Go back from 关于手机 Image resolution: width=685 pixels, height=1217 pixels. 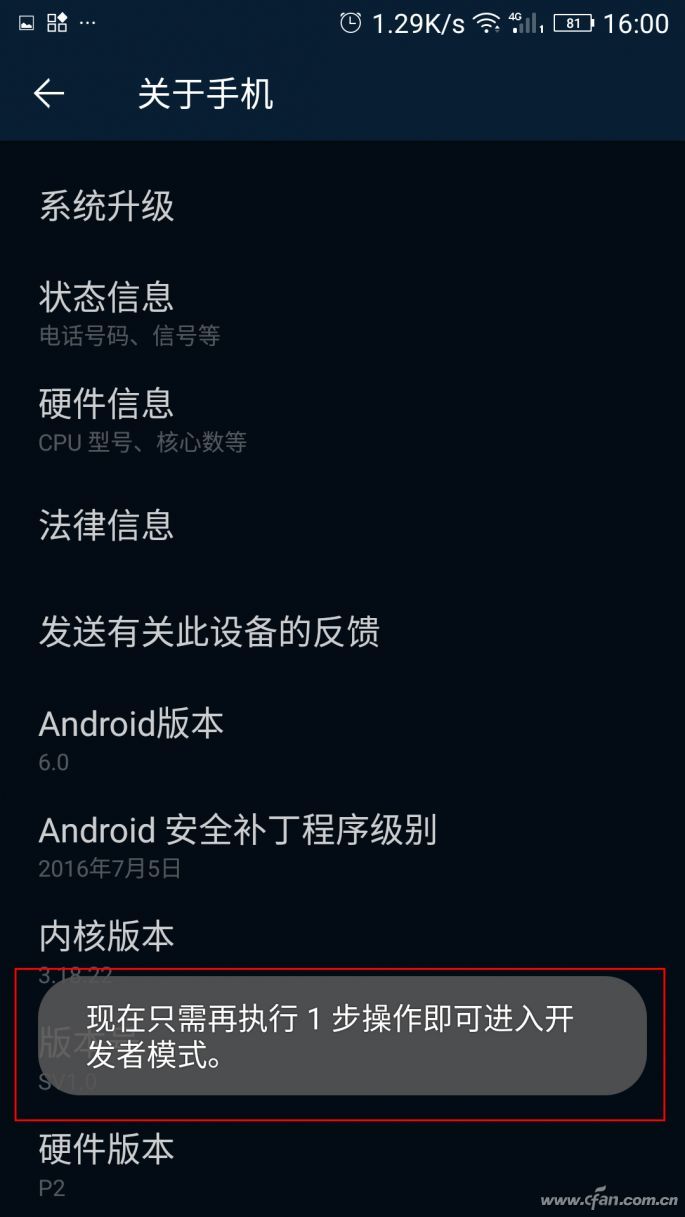(x=48, y=94)
